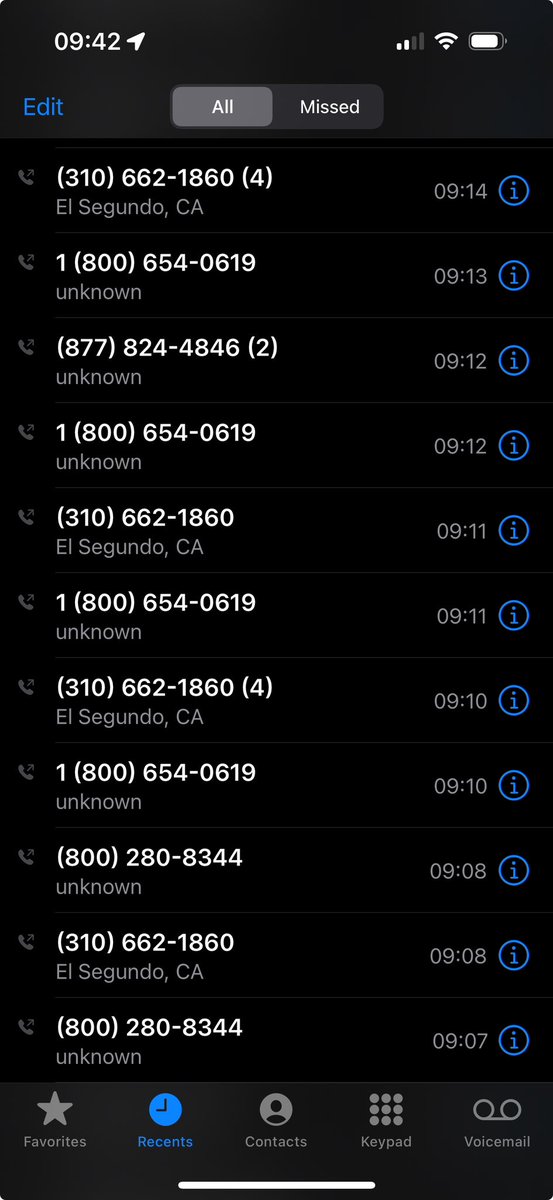Dial the (877) 824-4846 entry
The height and width of the screenshot is (1200, 553).
pyautogui.click(x=276, y=361)
